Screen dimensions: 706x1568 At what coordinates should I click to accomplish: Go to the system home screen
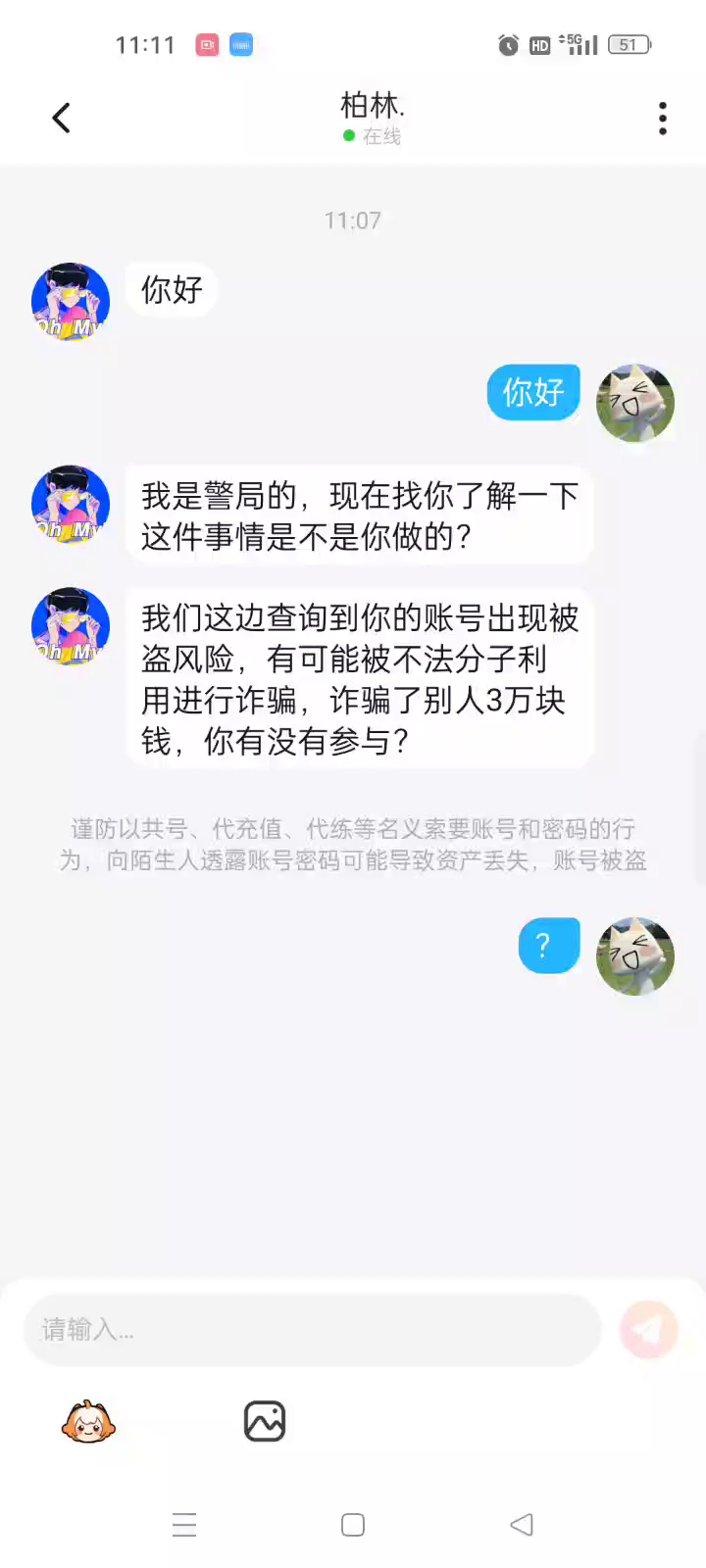tap(353, 1525)
